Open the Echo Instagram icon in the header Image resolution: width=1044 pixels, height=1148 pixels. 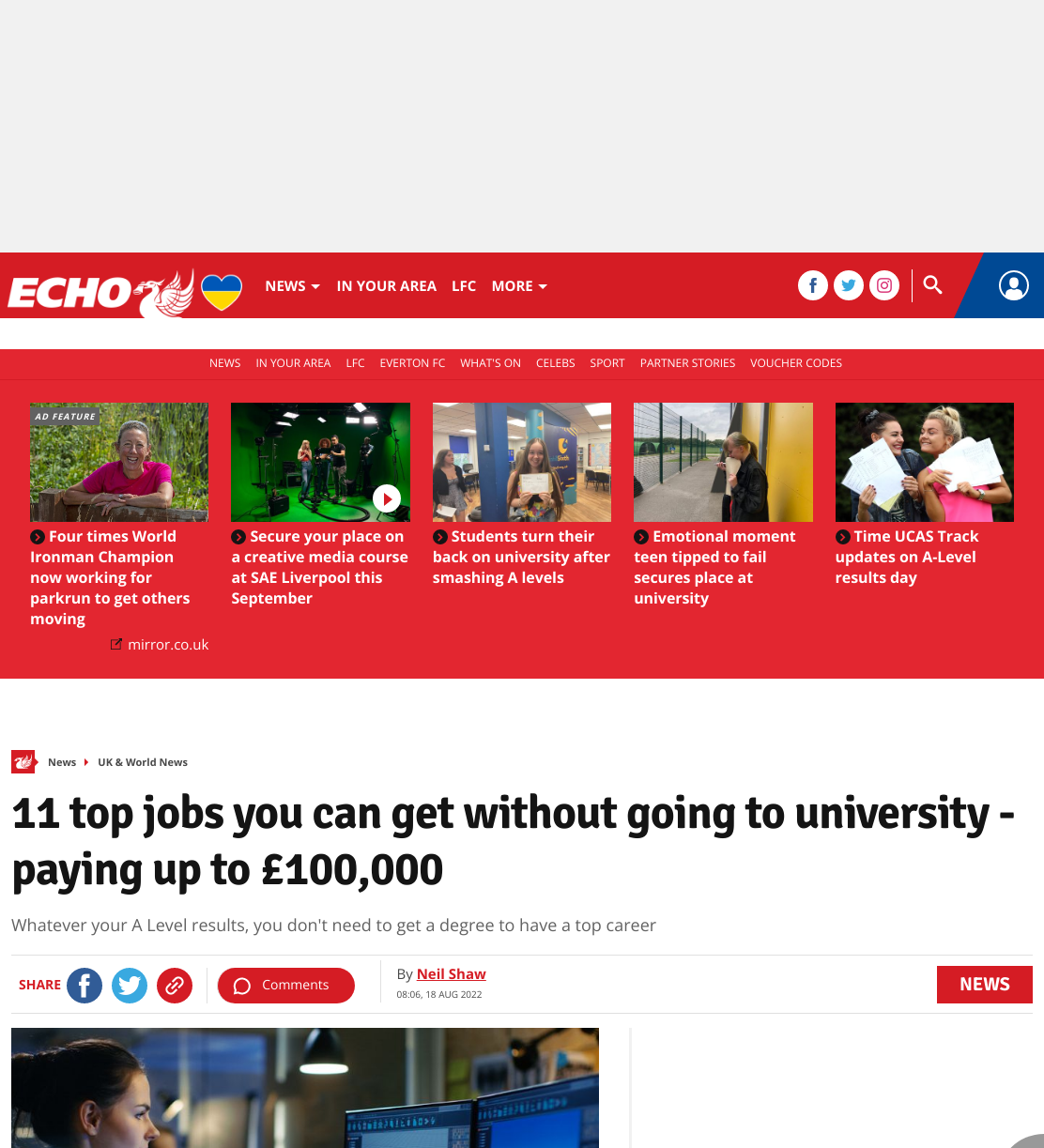884,285
